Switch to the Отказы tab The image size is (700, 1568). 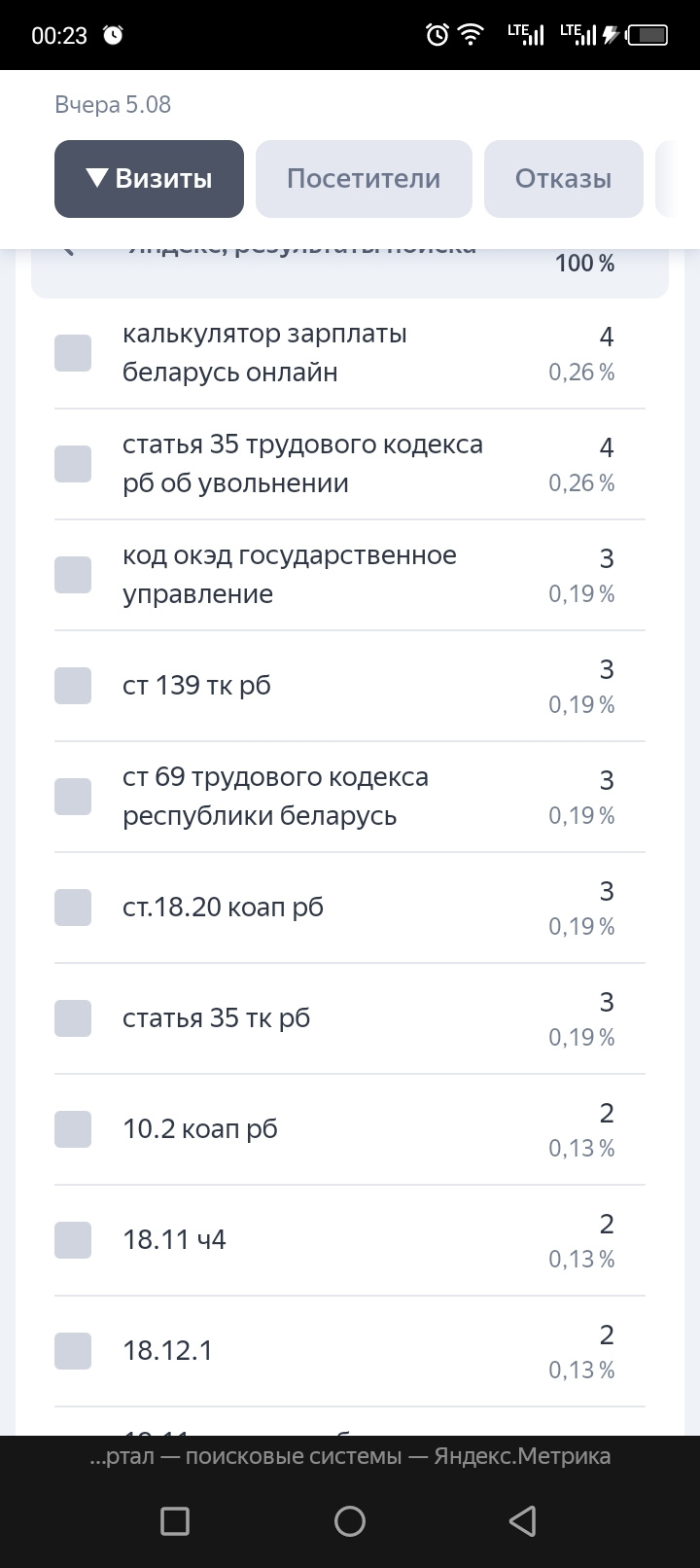coord(563,179)
